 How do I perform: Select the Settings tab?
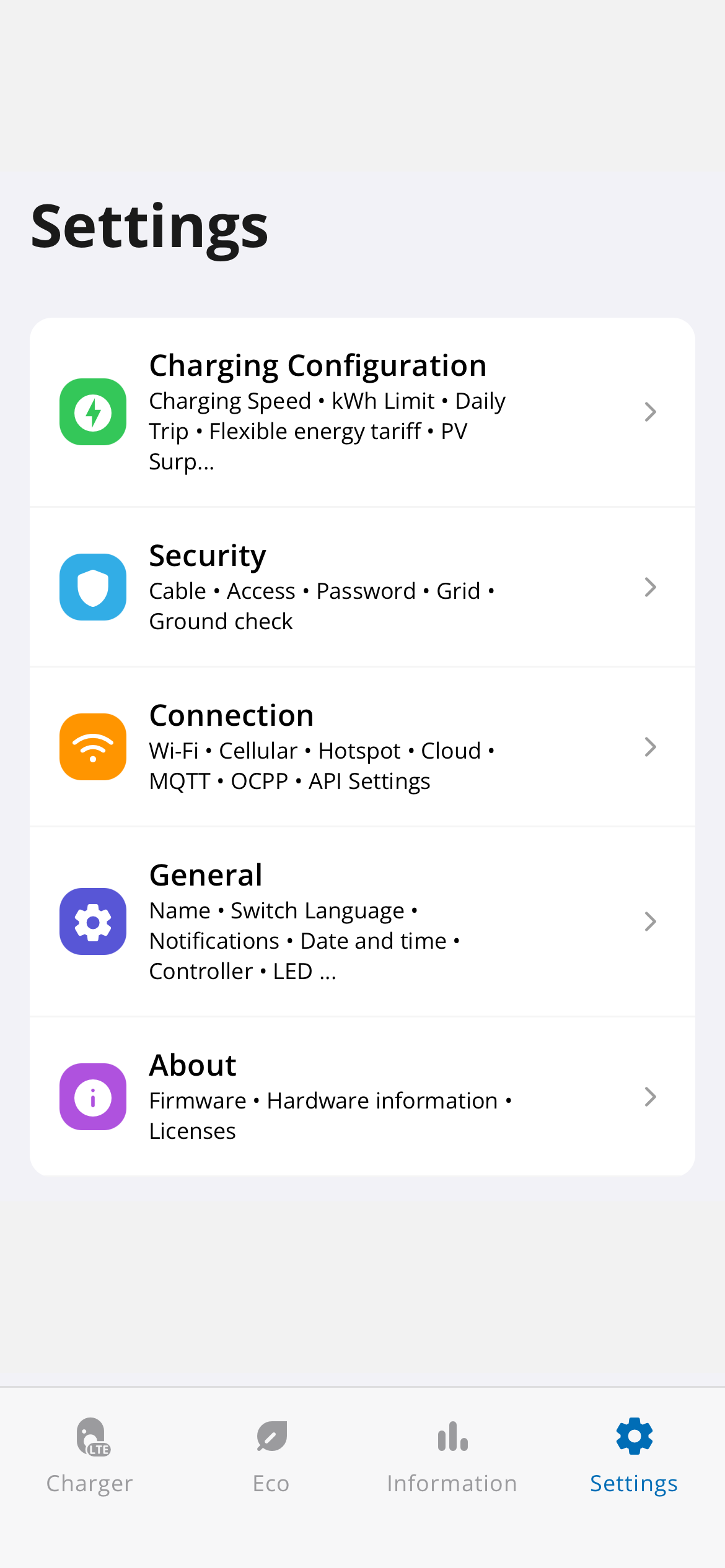pyautogui.click(x=634, y=1455)
